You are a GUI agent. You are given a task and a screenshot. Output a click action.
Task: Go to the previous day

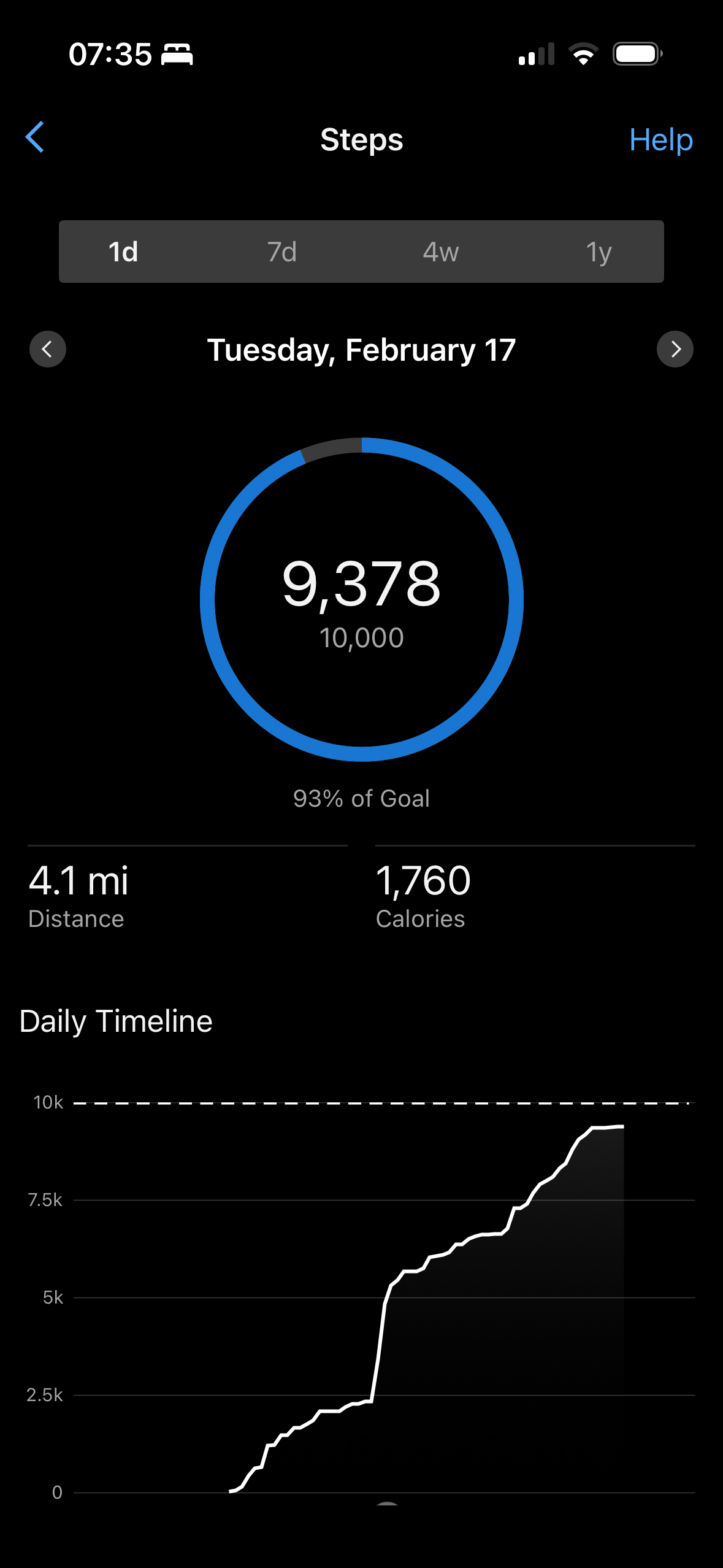pos(48,349)
